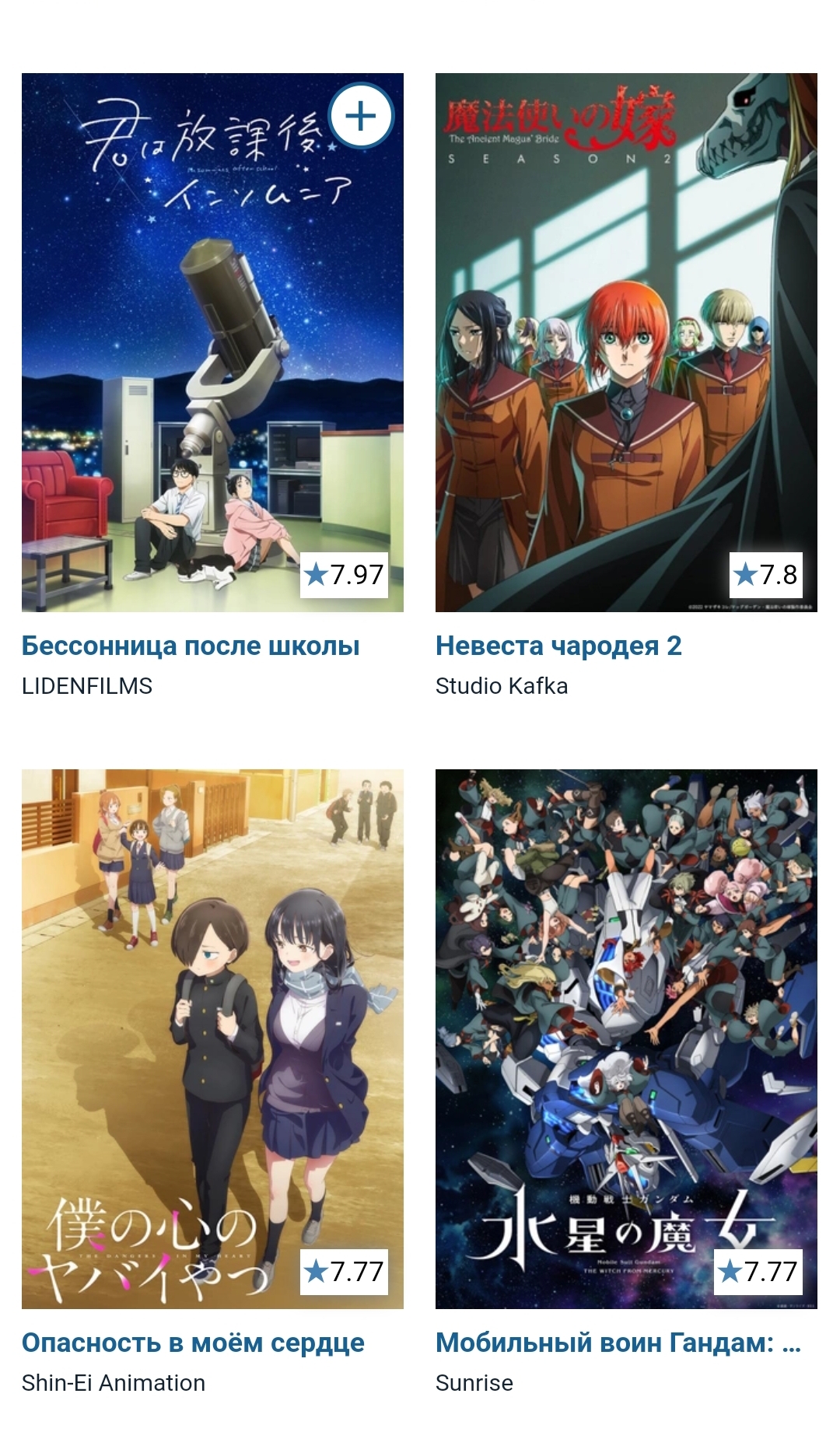
Task: Open Опасность в моём сердце poster
Action: [x=212, y=1038]
